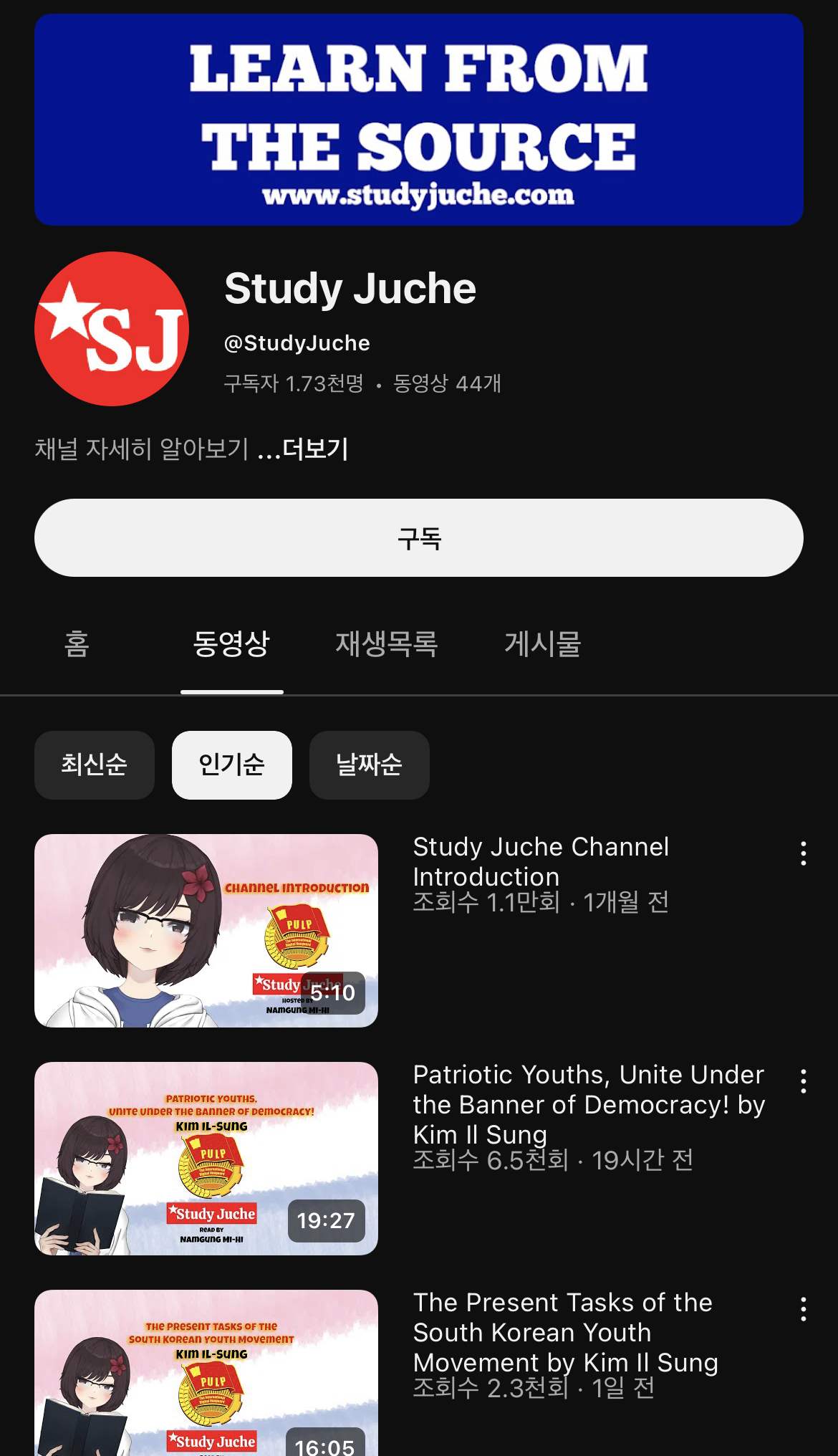Open the Patriotic Youths, Unite video
Screen dimensions: 838x1456
(x=206, y=1159)
